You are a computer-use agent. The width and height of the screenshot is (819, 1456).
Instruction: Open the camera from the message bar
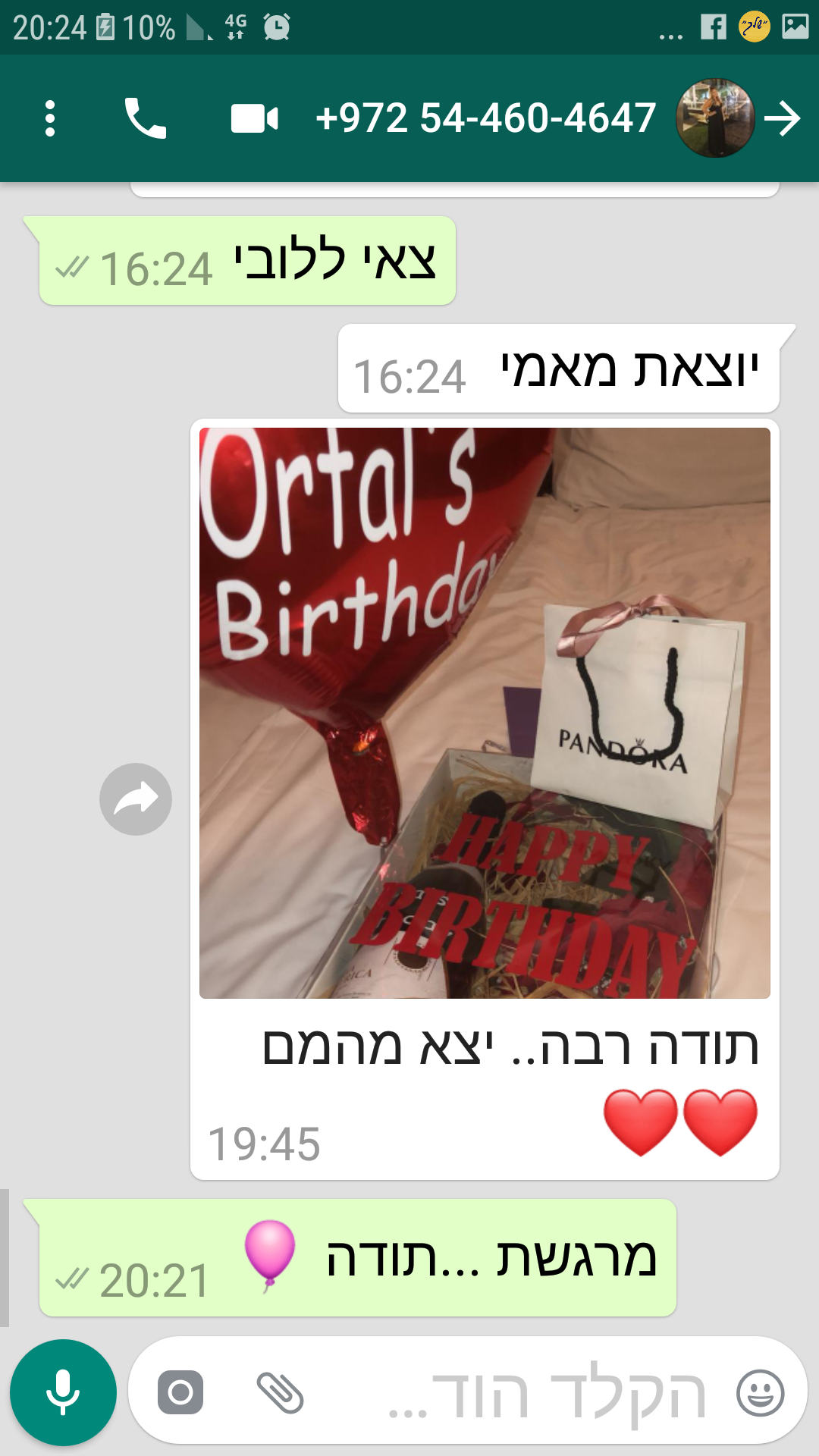(180, 1392)
